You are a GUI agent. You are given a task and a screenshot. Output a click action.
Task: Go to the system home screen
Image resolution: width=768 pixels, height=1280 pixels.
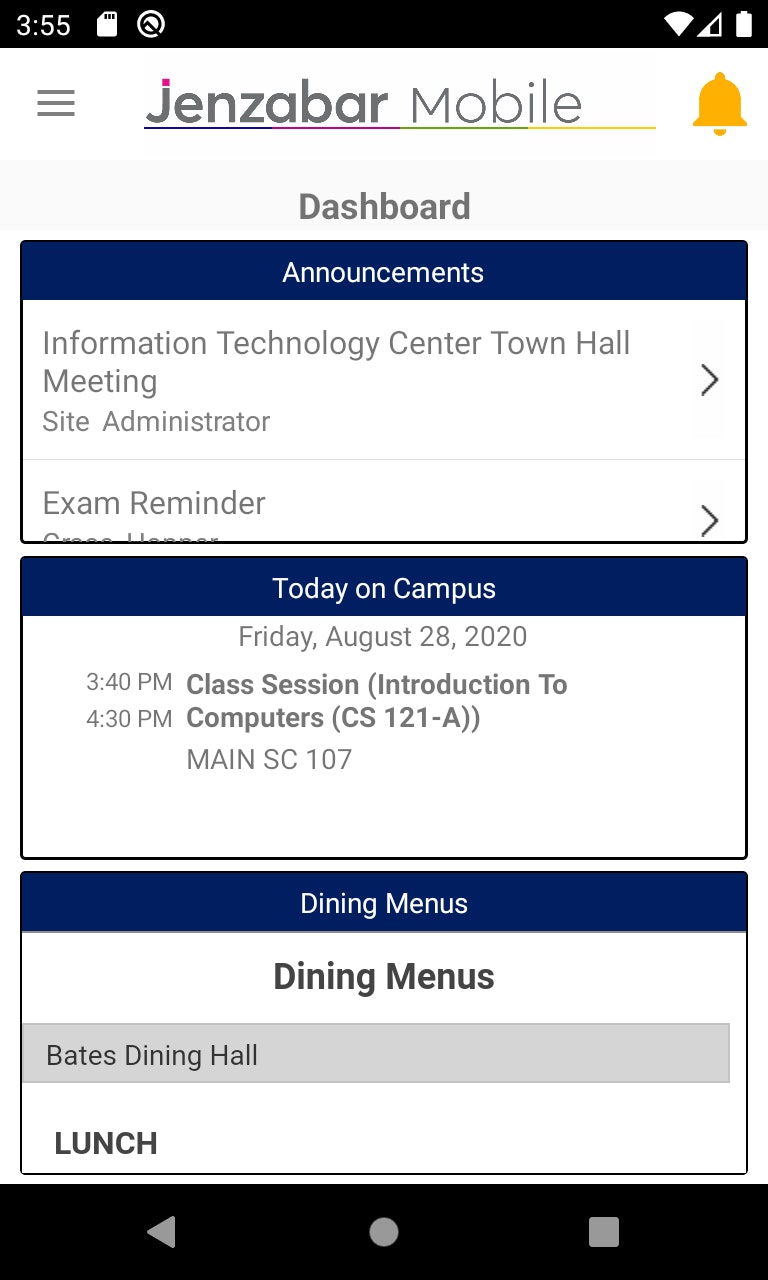click(384, 1231)
